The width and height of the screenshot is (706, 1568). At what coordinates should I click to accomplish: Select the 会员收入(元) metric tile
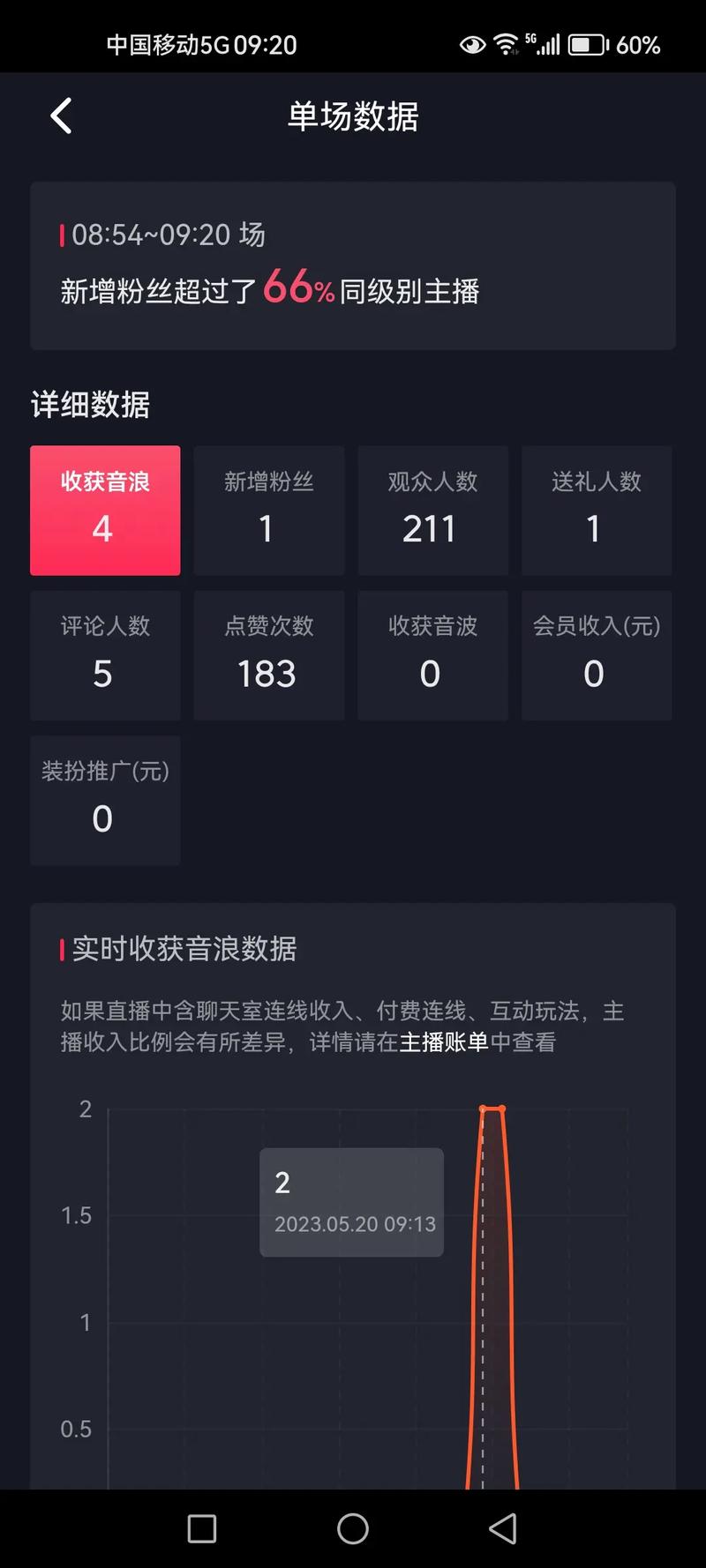coord(597,655)
